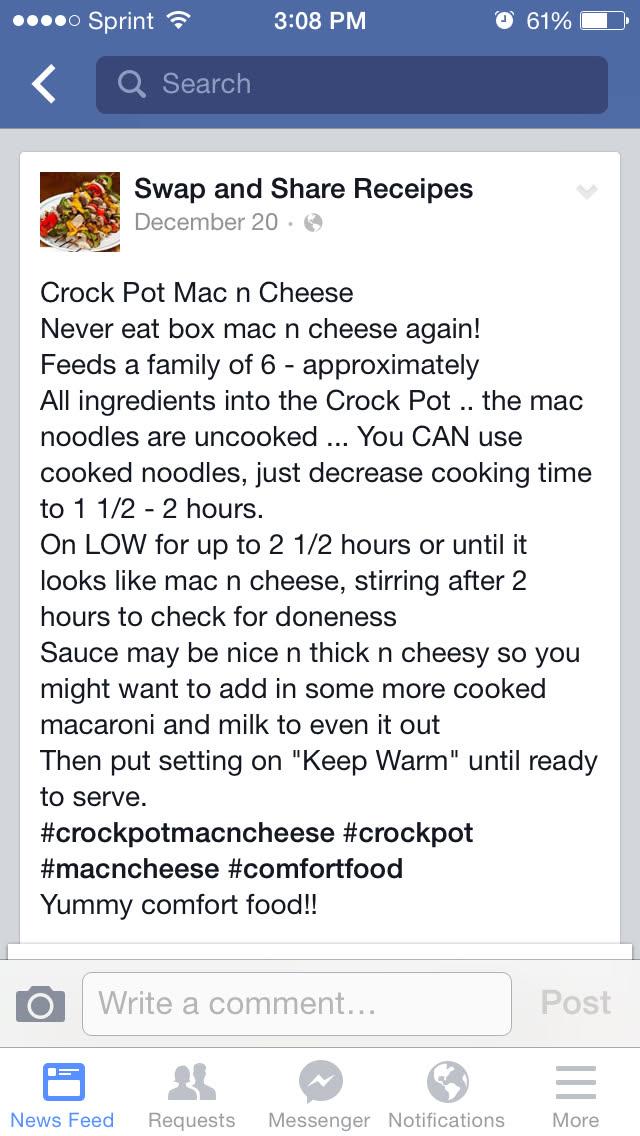The image size is (640, 1136).
Task: Open Swap and Share Receipes page
Action: pos(304,188)
